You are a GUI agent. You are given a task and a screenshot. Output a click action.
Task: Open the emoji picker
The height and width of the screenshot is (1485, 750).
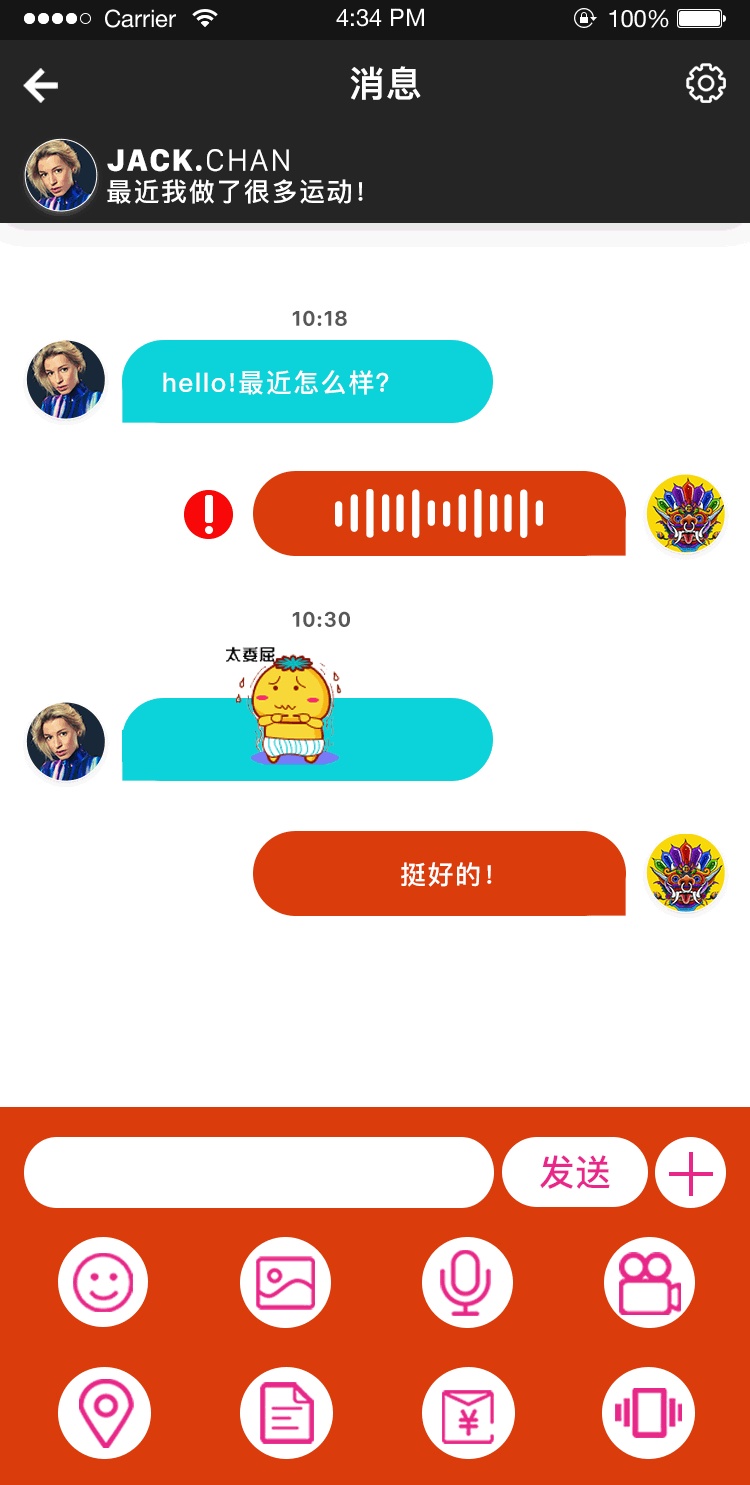[103, 1282]
